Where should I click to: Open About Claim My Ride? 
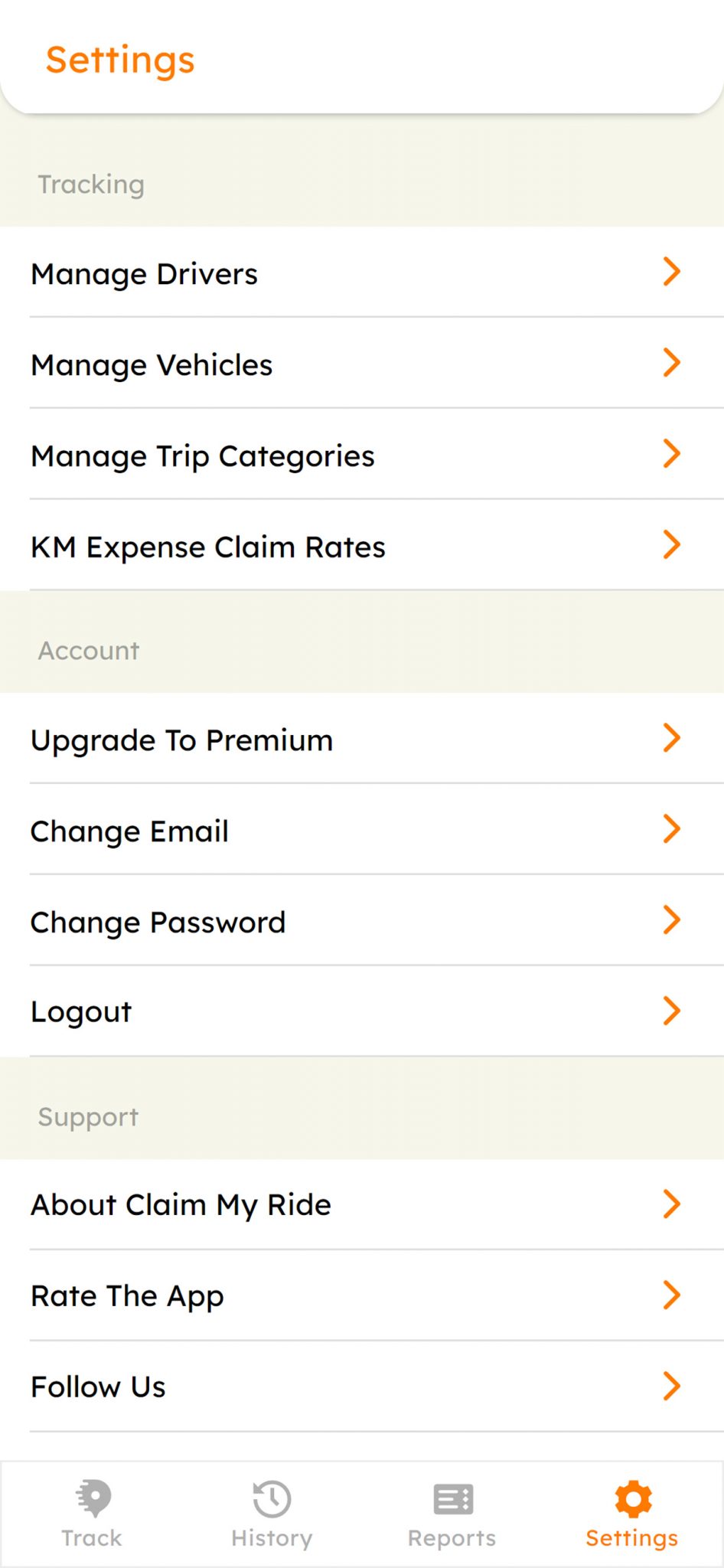point(180,1204)
